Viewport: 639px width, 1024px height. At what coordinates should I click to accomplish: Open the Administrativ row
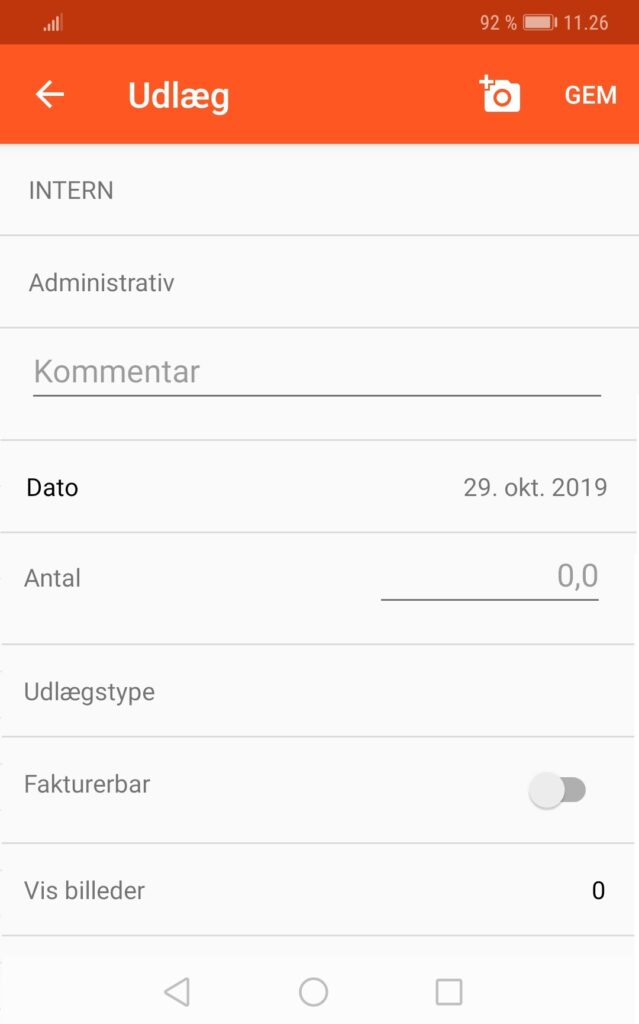click(x=320, y=282)
